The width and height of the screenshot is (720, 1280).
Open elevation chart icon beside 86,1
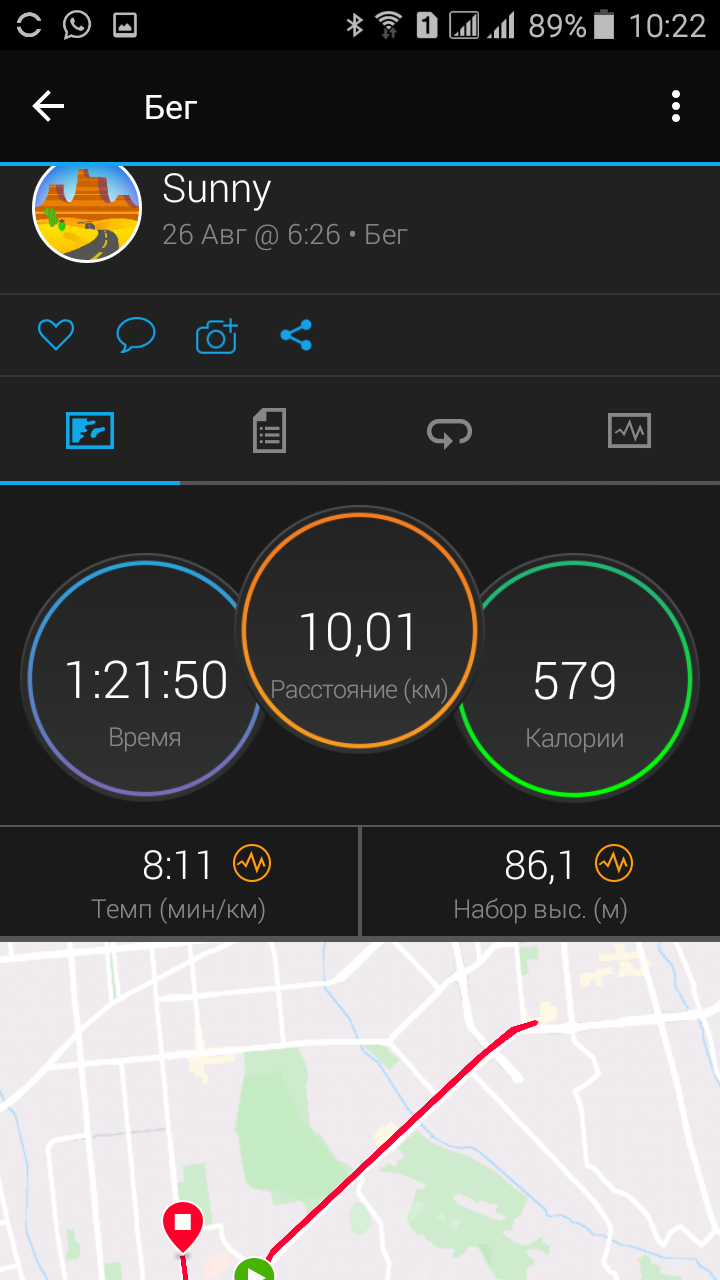614,863
